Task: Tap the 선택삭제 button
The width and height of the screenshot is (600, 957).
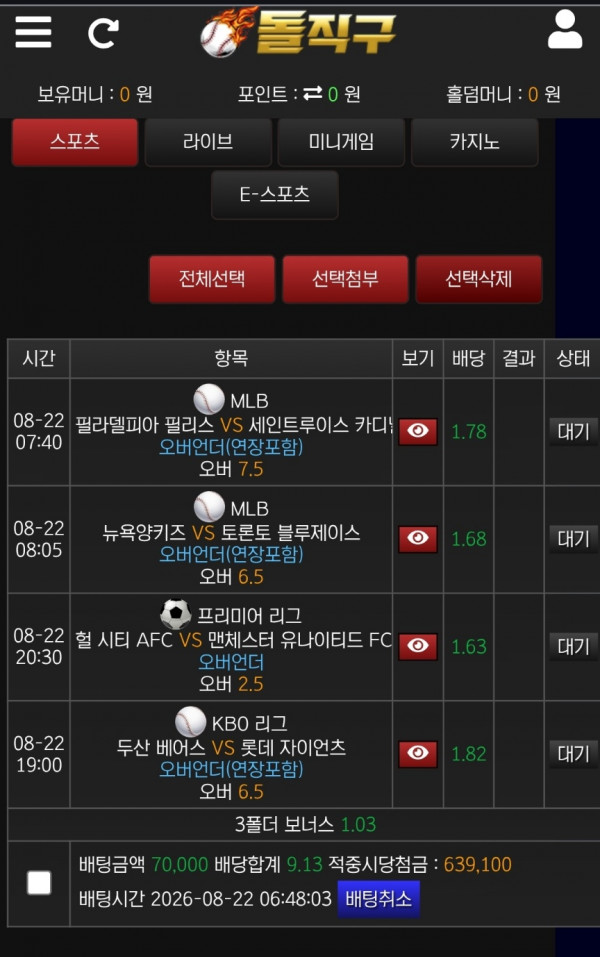Action: click(x=479, y=279)
